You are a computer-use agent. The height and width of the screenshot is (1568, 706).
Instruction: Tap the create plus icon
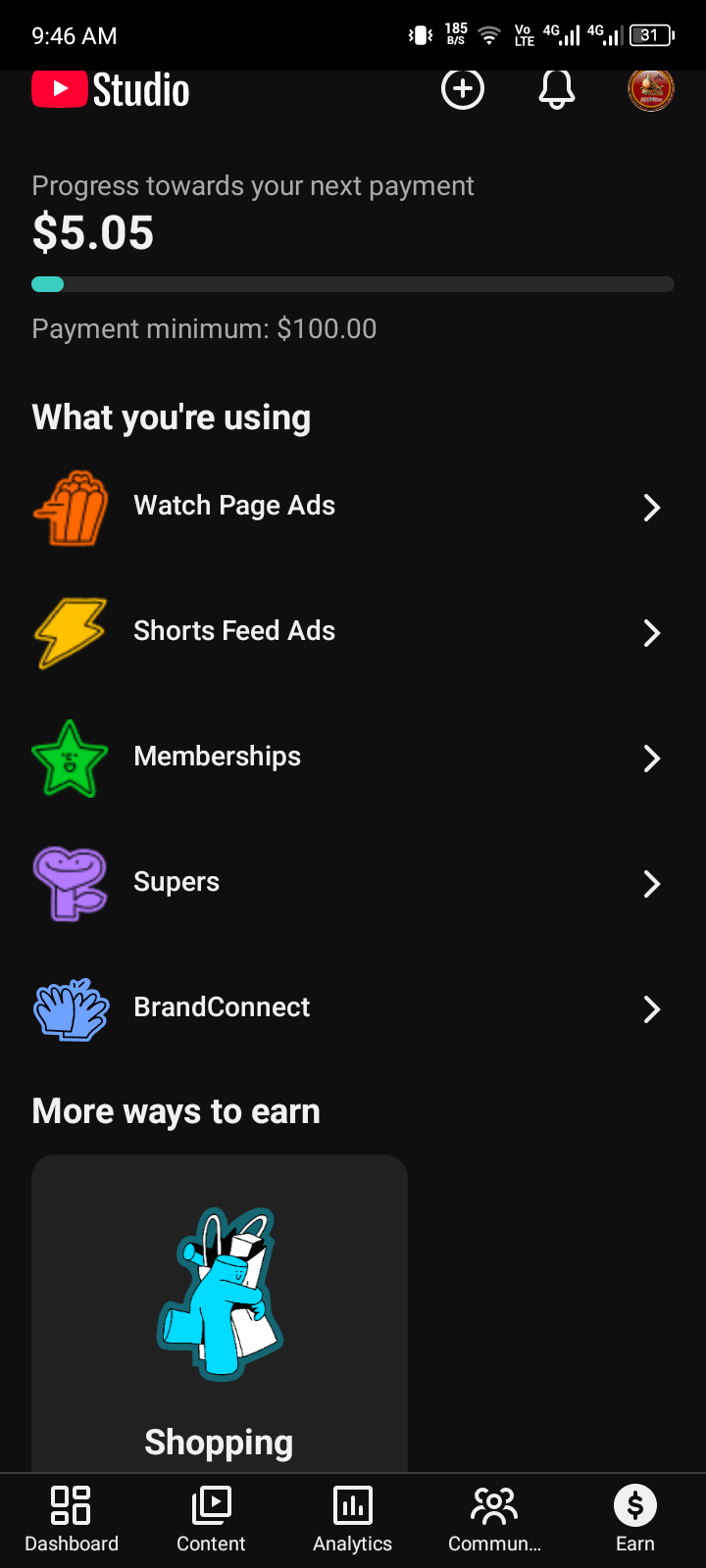(463, 89)
